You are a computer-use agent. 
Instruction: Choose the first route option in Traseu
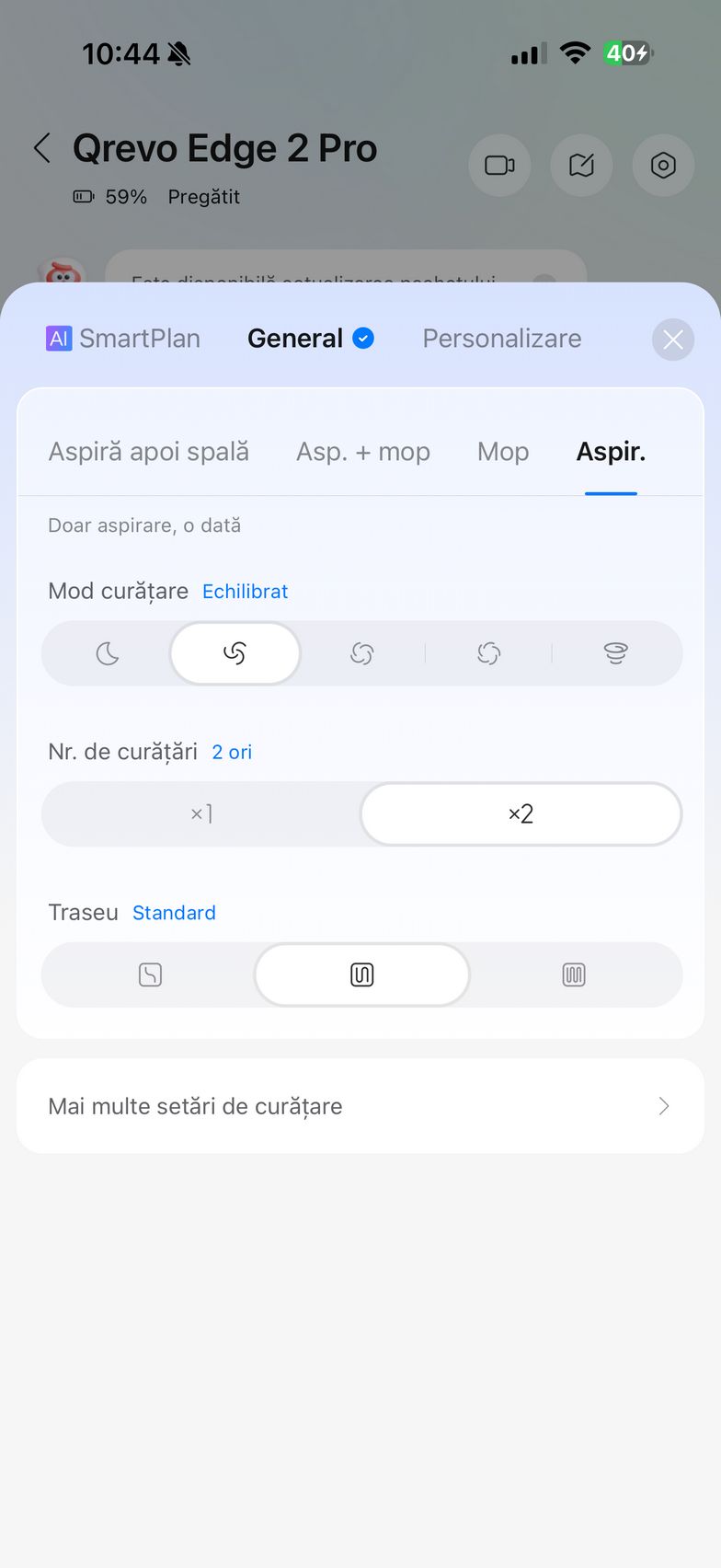click(x=150, y=974)
